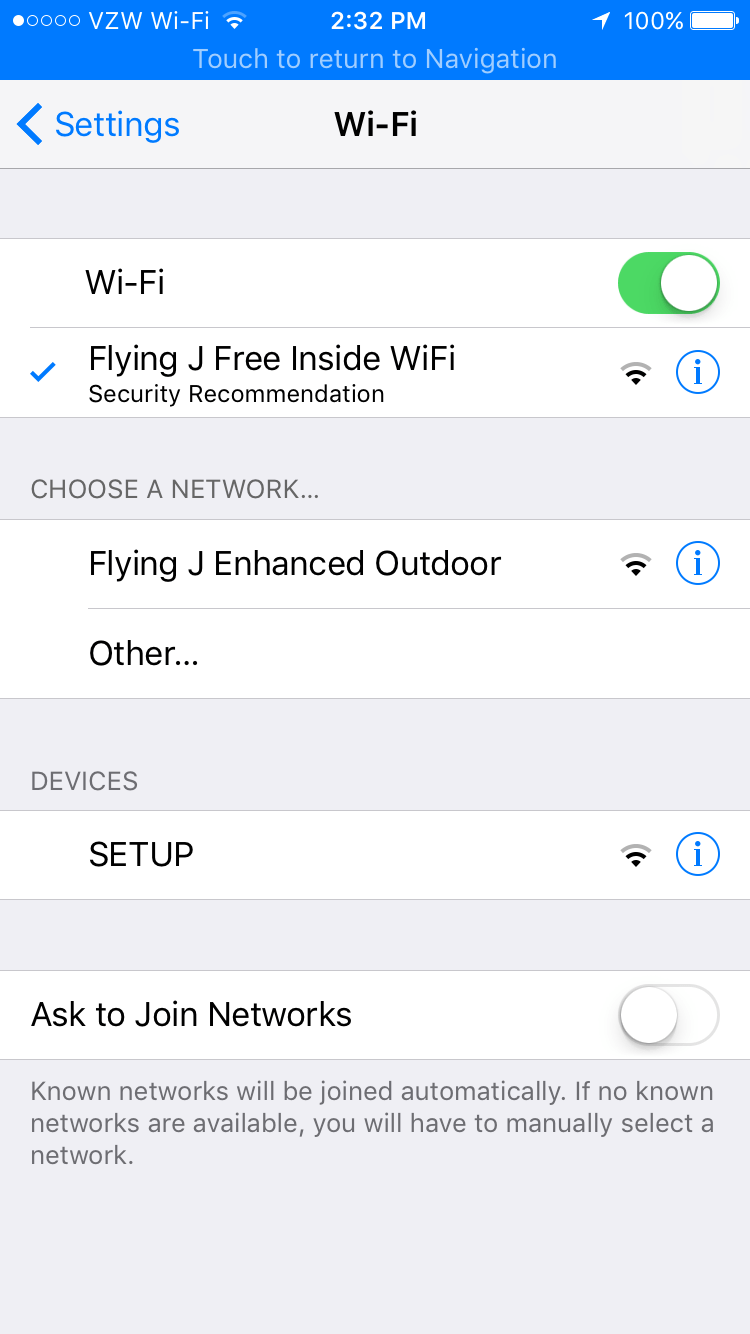Viewport: 750px width, 1334px height.
Task: Turn off the Wi-Fi switch
Action: pos(668,283)
